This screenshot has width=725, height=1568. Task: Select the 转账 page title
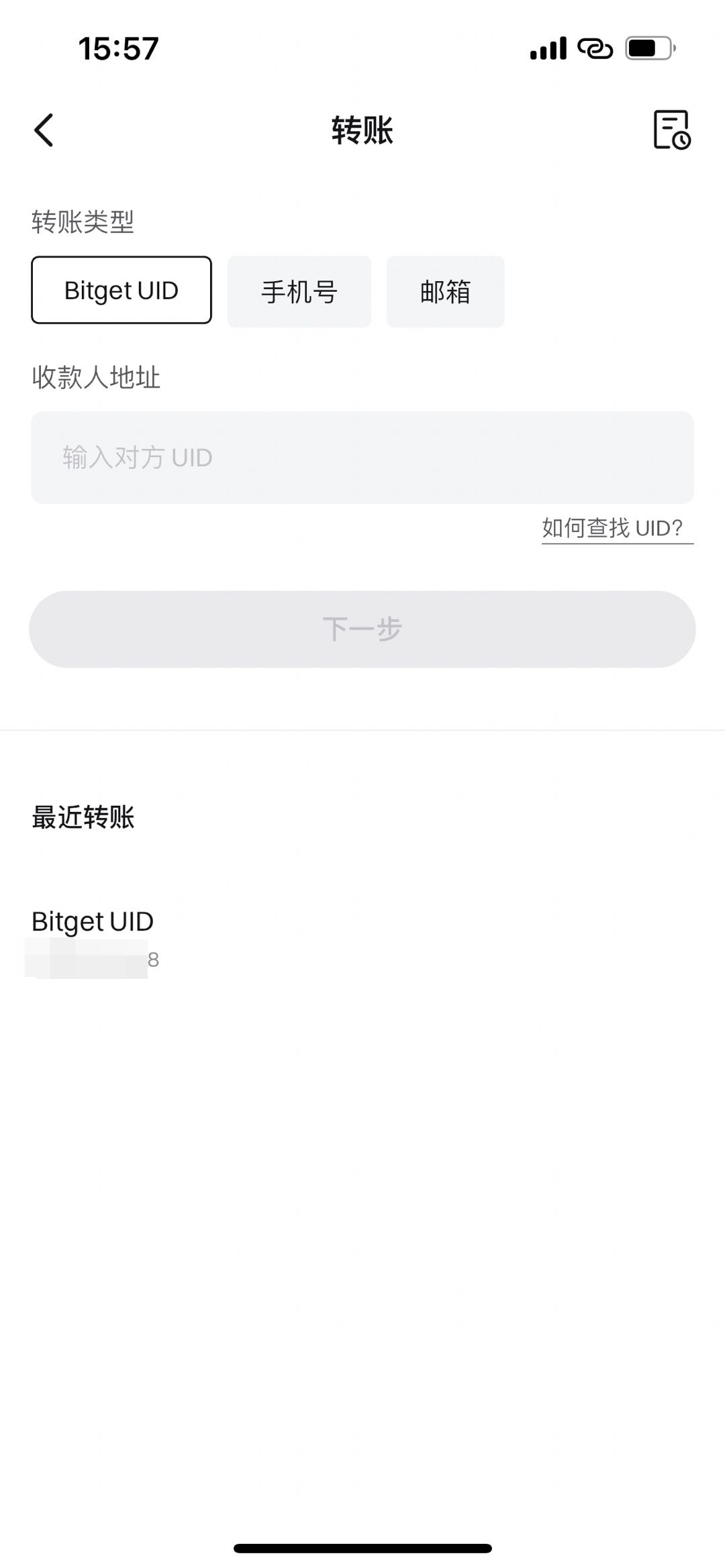362,130
